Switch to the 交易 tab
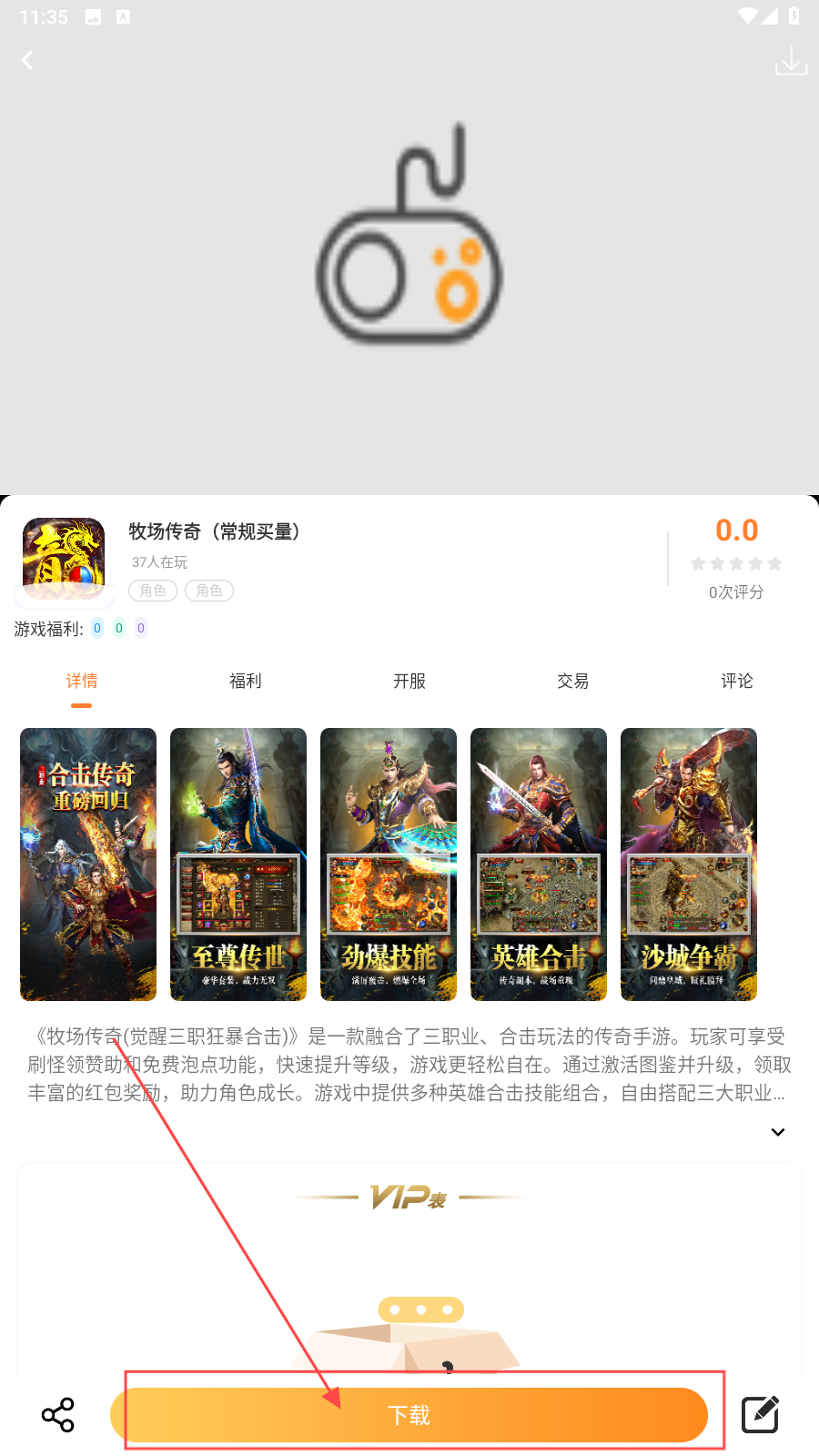 click(x=573, y=681)
